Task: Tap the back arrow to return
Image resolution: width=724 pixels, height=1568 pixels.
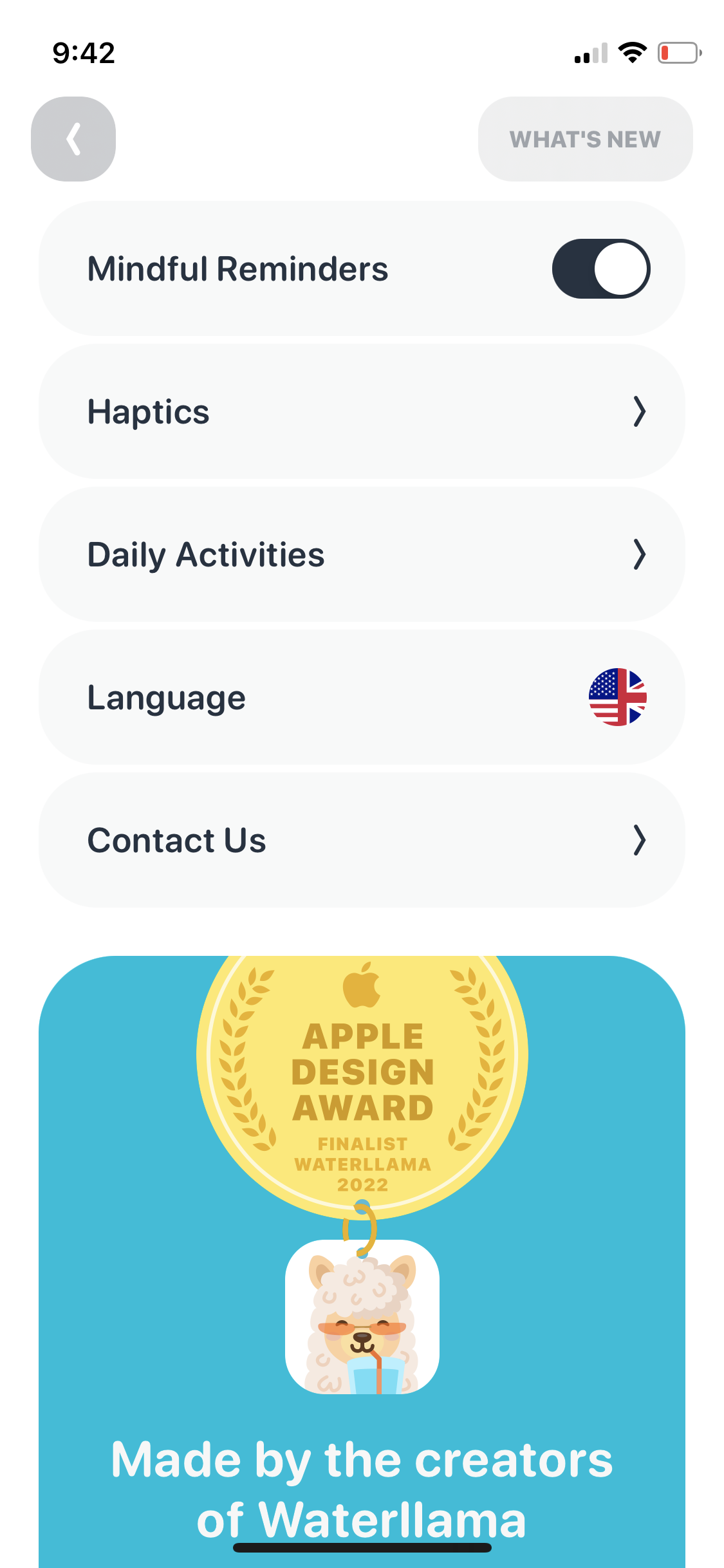Action: pos(73,138)
